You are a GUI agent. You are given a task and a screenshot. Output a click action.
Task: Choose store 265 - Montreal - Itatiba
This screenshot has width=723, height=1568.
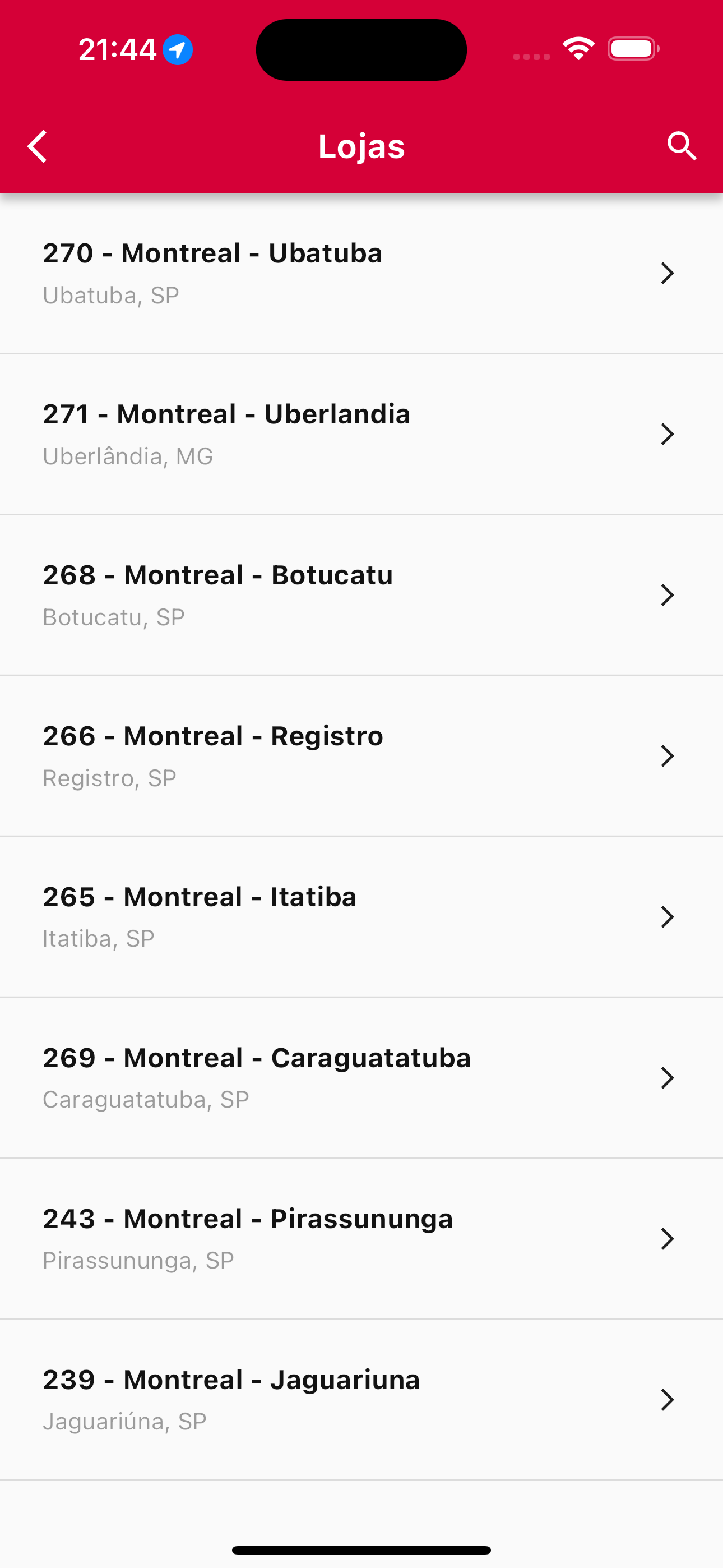[361, 917]
